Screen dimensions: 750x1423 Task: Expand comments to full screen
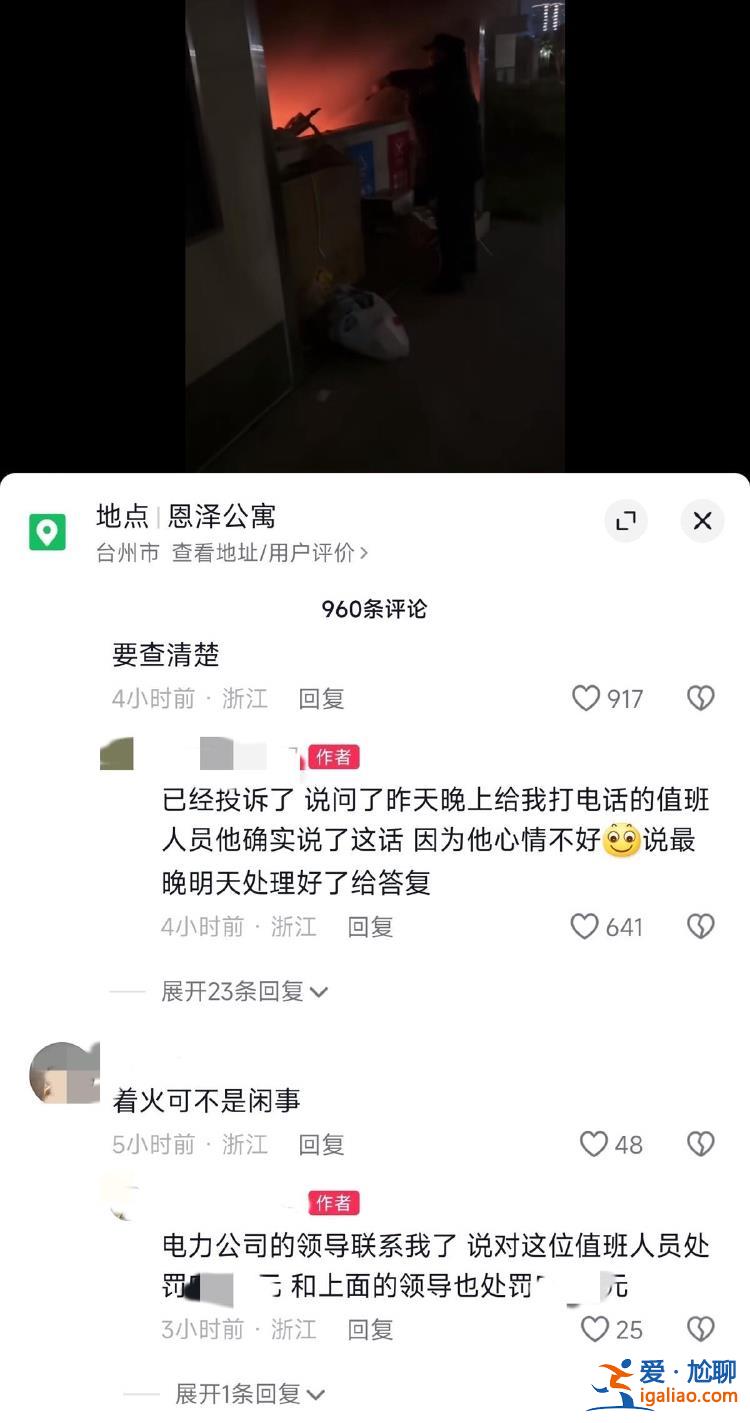coord(626,521)
